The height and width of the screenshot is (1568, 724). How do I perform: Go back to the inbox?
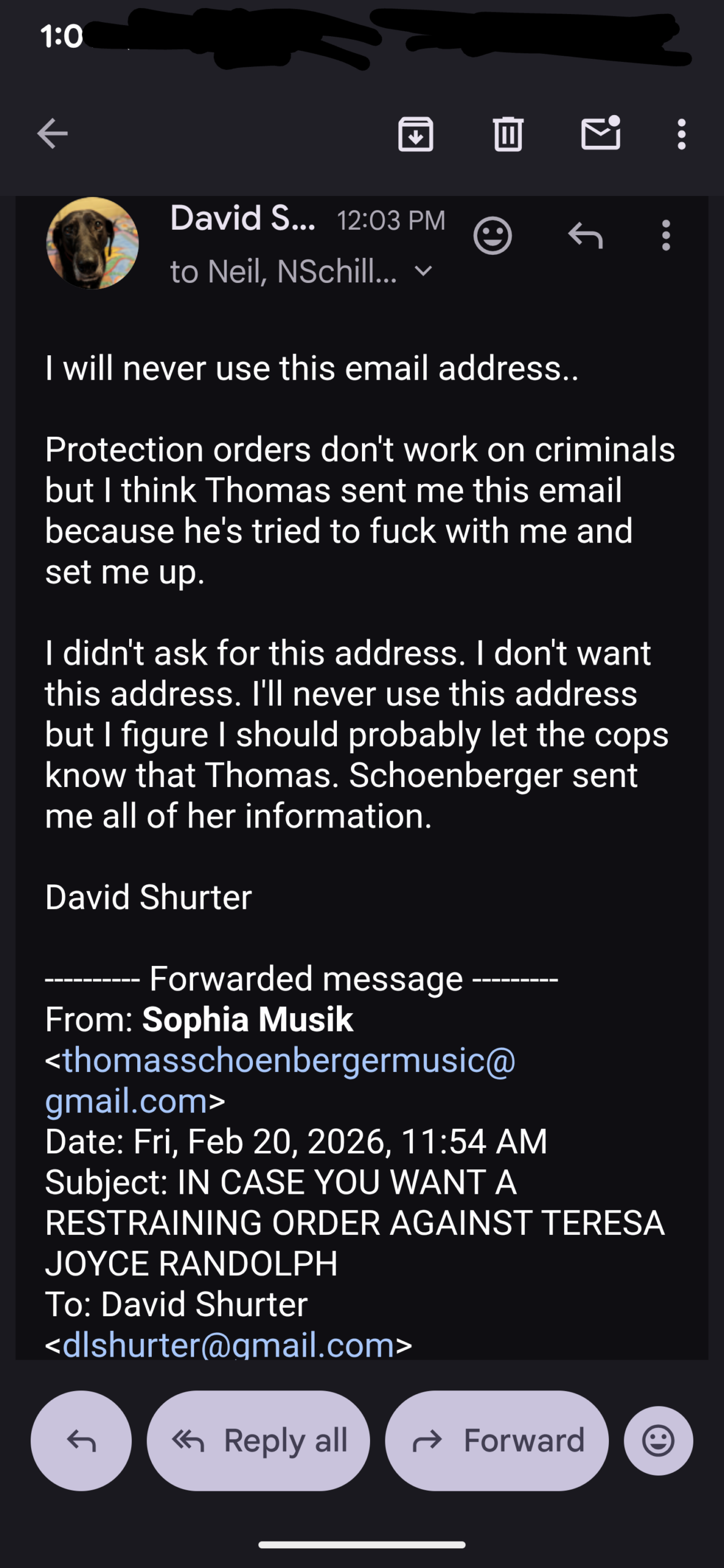pyautogui.click(x=52, y=134)
